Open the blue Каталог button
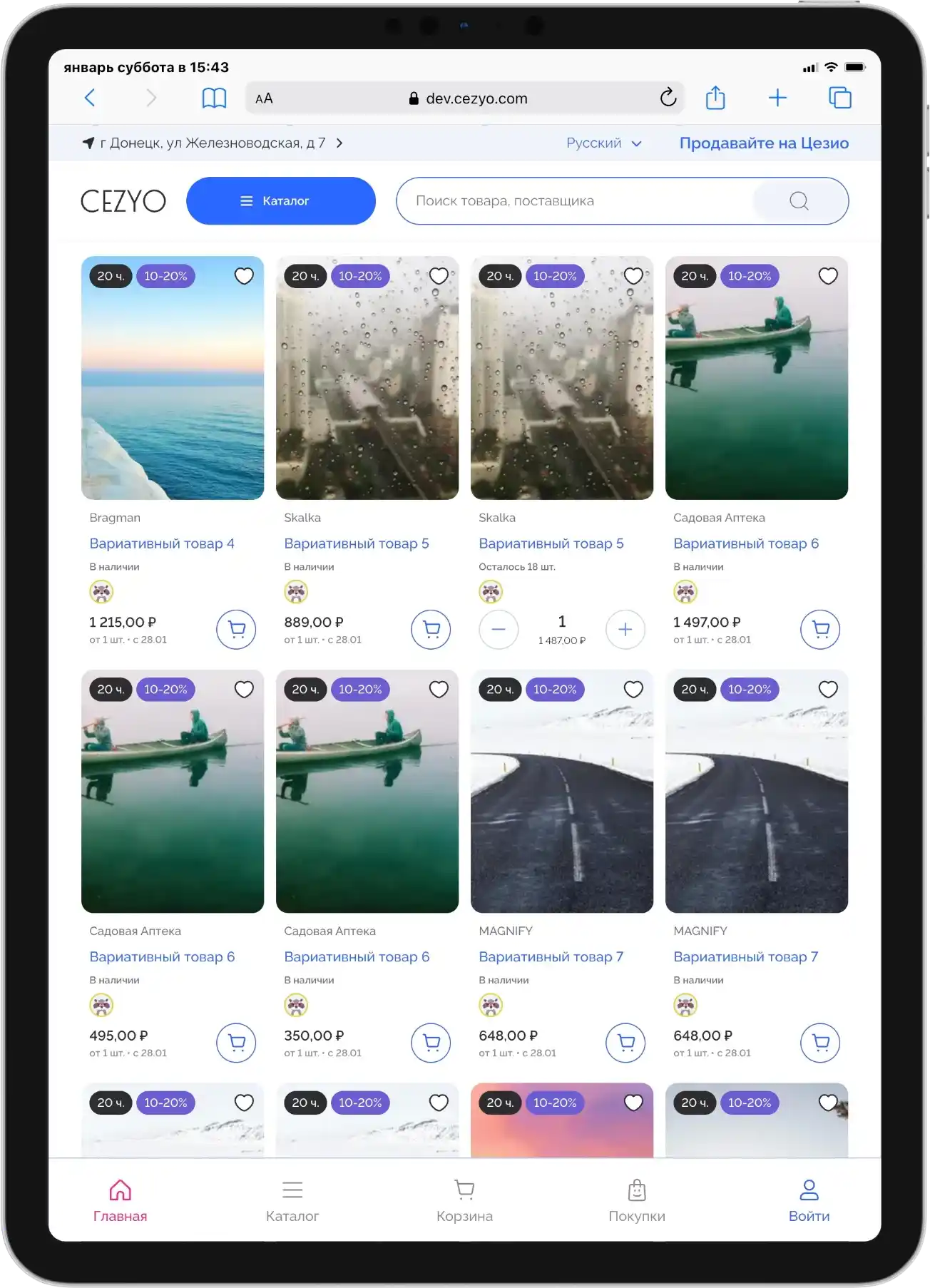 [x=280, y=201]
